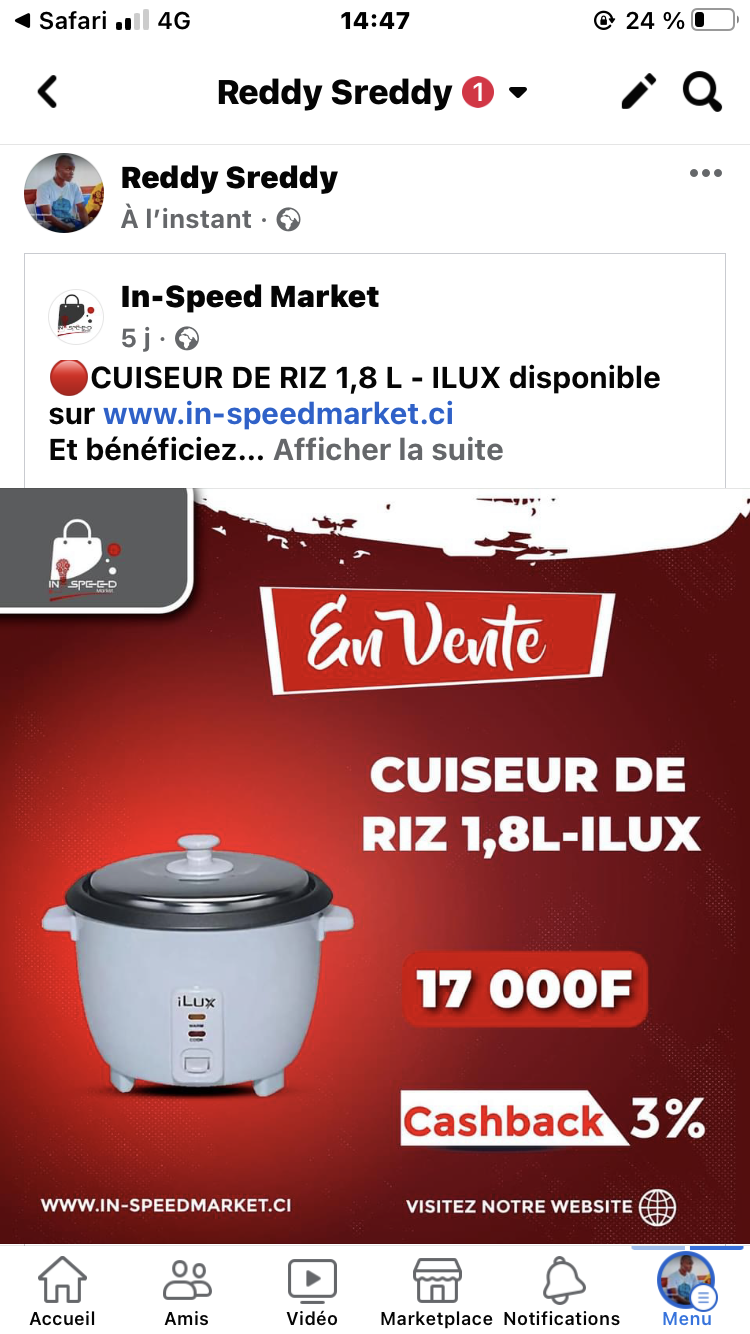Search within this profile
This screenshot has width=750, height=1334.
point(702,92)
